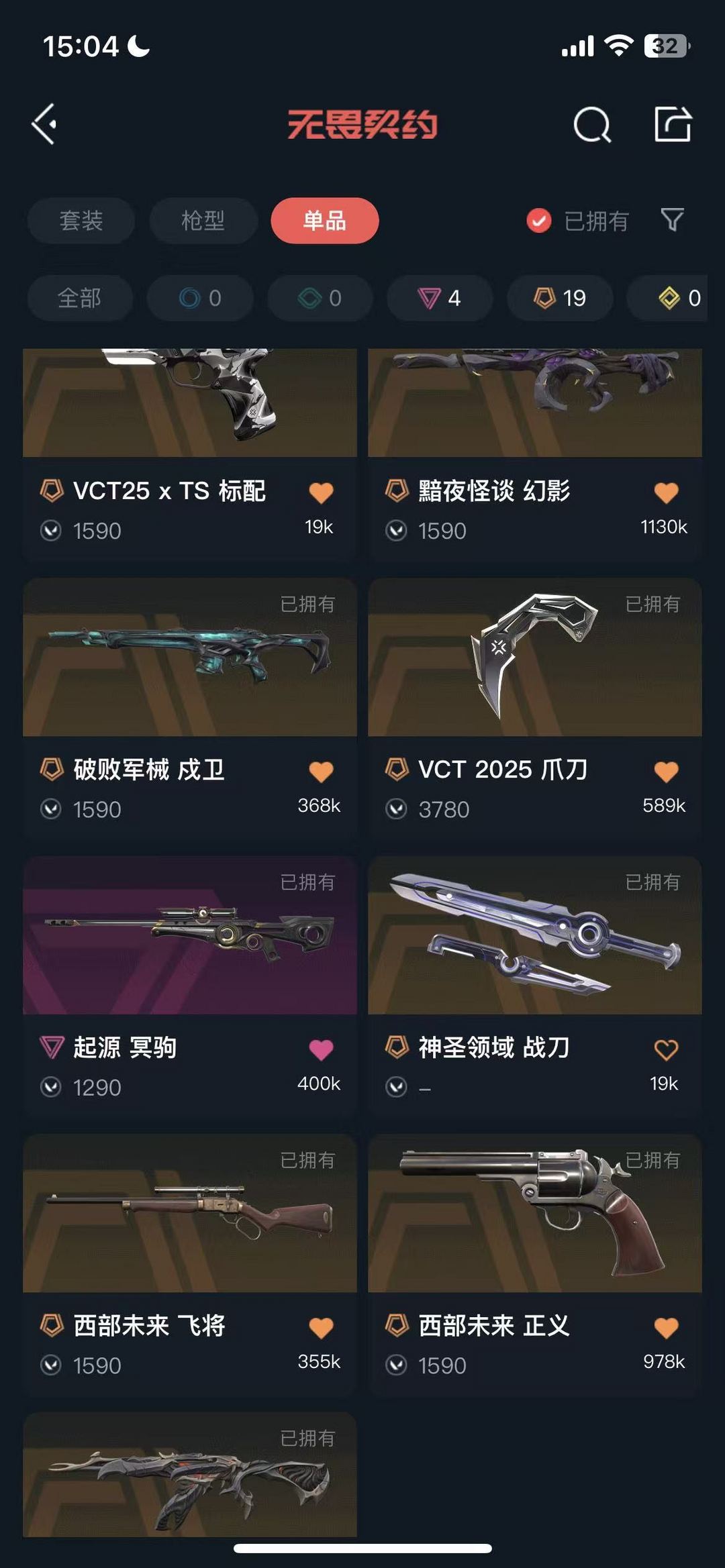The height and width of the screenshot is (1568, 725).
Task: Open the 起源 冥驹 sniper skin card
Action: pos(190,936)
